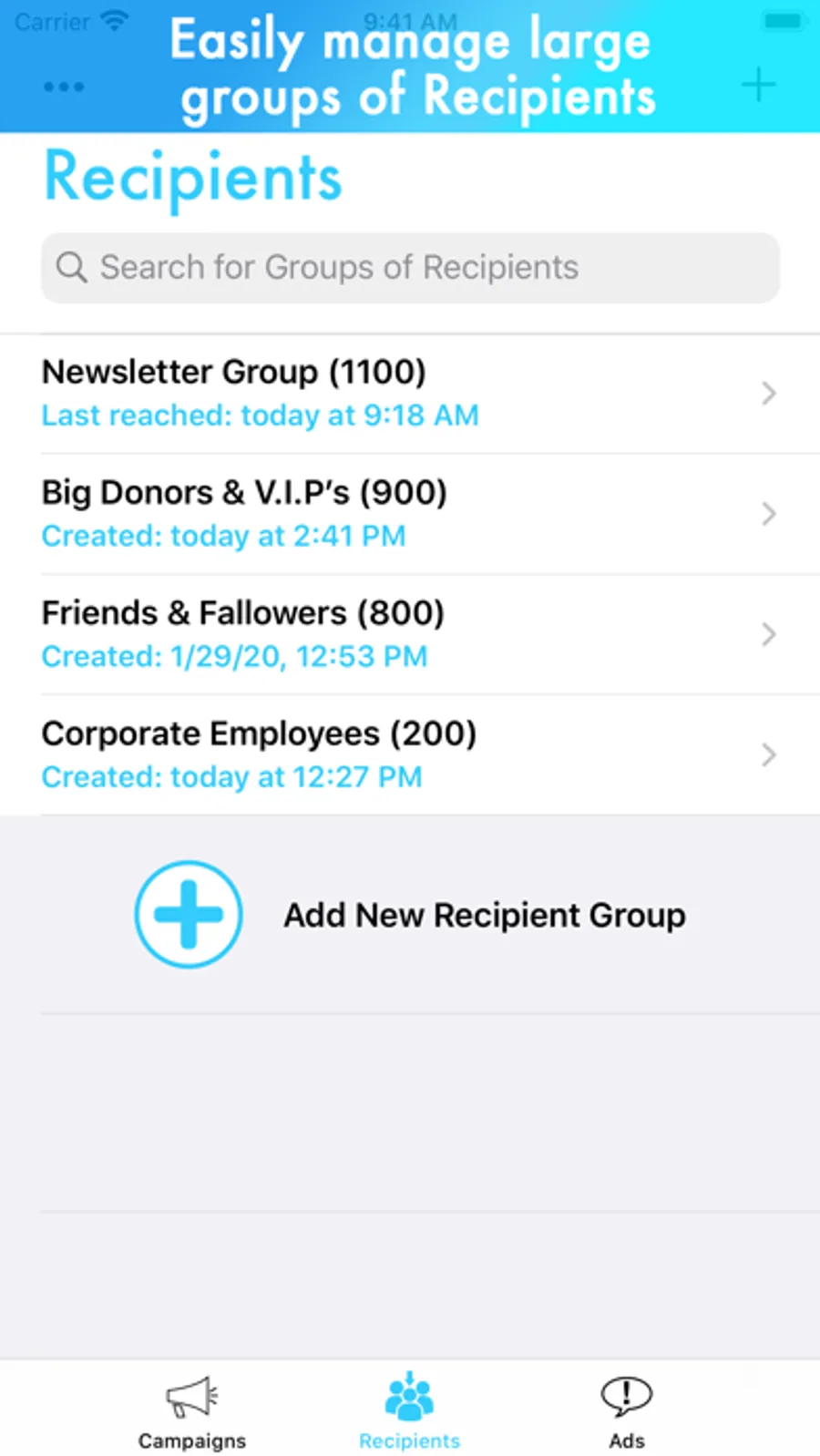Image resolution: width=820 pixels, height=1456 pixels.
Task: Select the Friends & Fallowers (800) group
Action: click(x=410, y=634)
